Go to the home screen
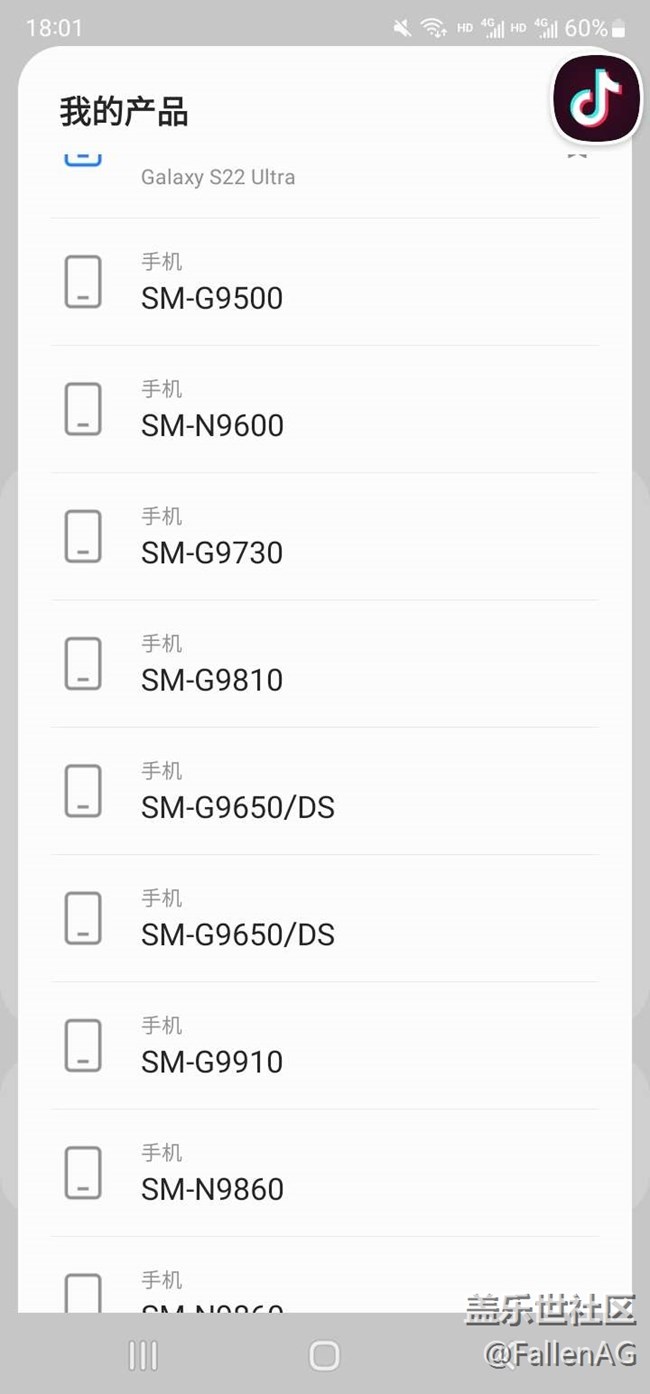 [325, 1356]
